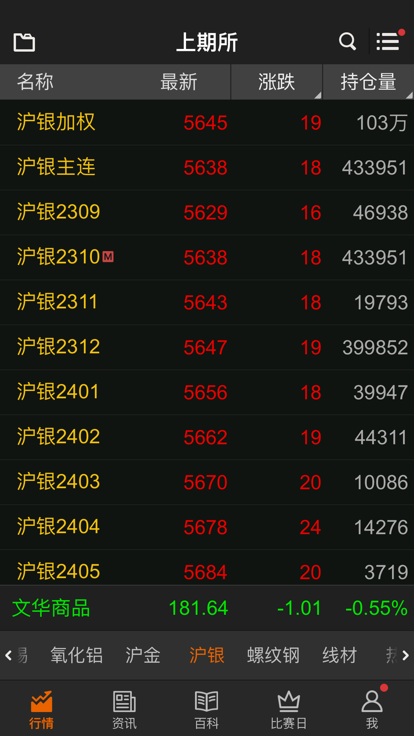
Task: Switch to the 沪金 product tab
Action: 143,655
